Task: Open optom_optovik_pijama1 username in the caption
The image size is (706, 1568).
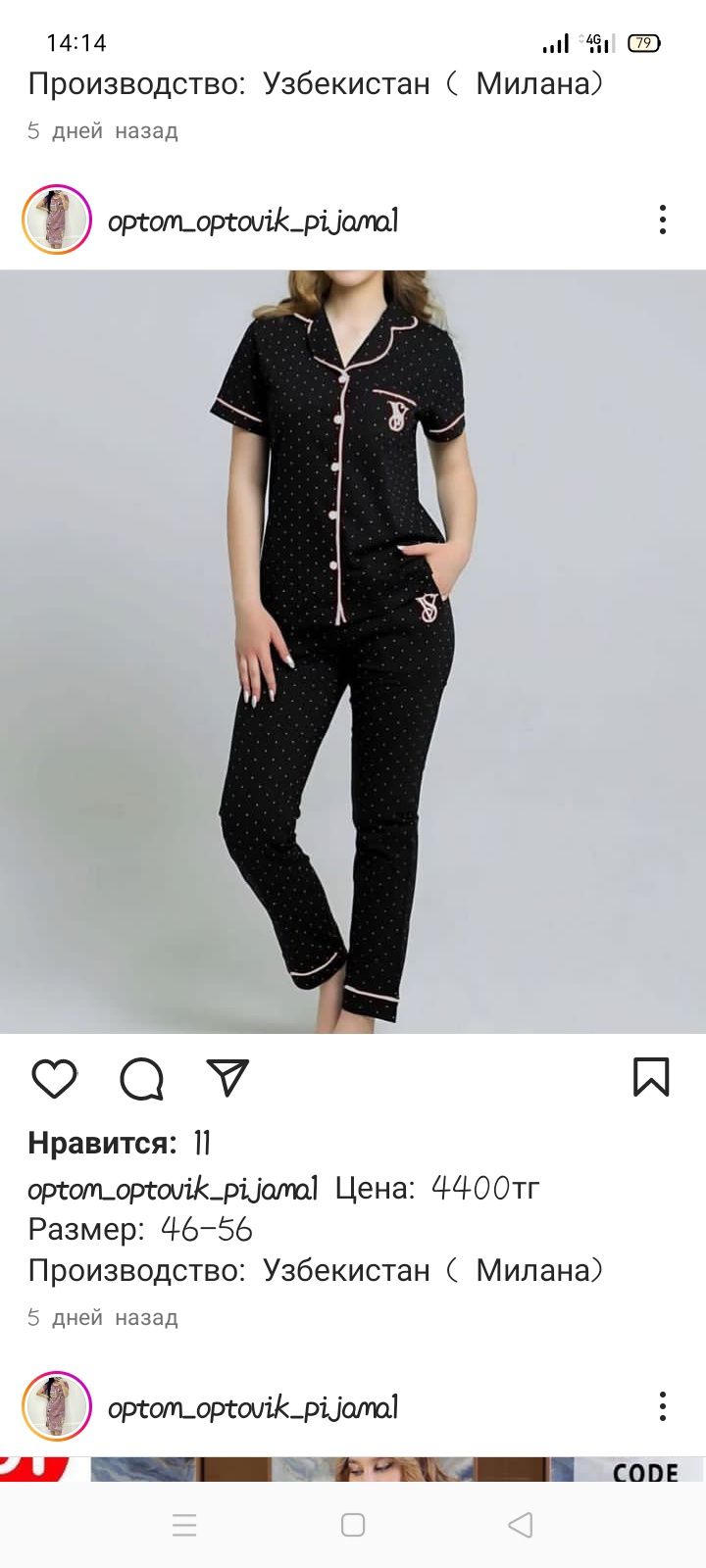Action: 173,1190
